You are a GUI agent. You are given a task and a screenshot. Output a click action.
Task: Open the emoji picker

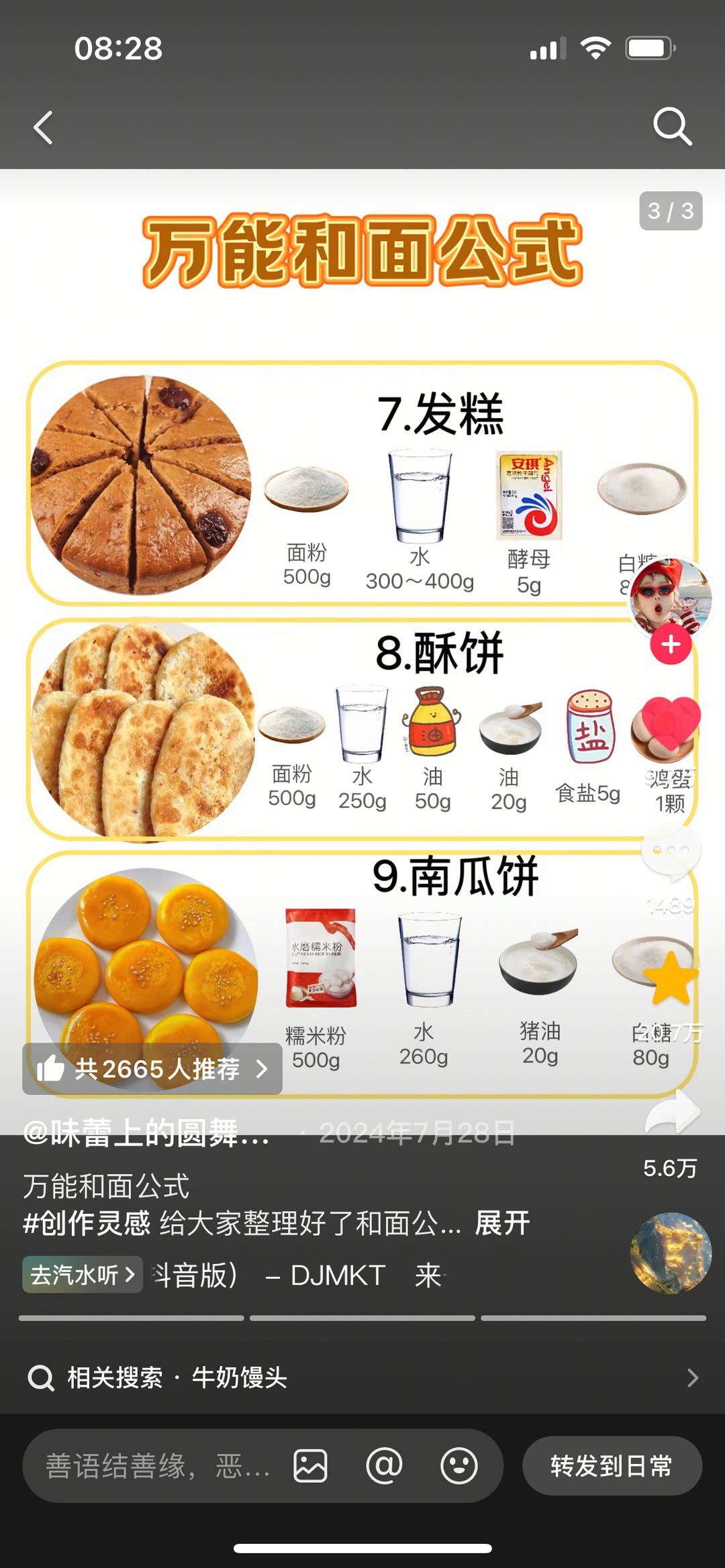click(x=459, y=1466)
